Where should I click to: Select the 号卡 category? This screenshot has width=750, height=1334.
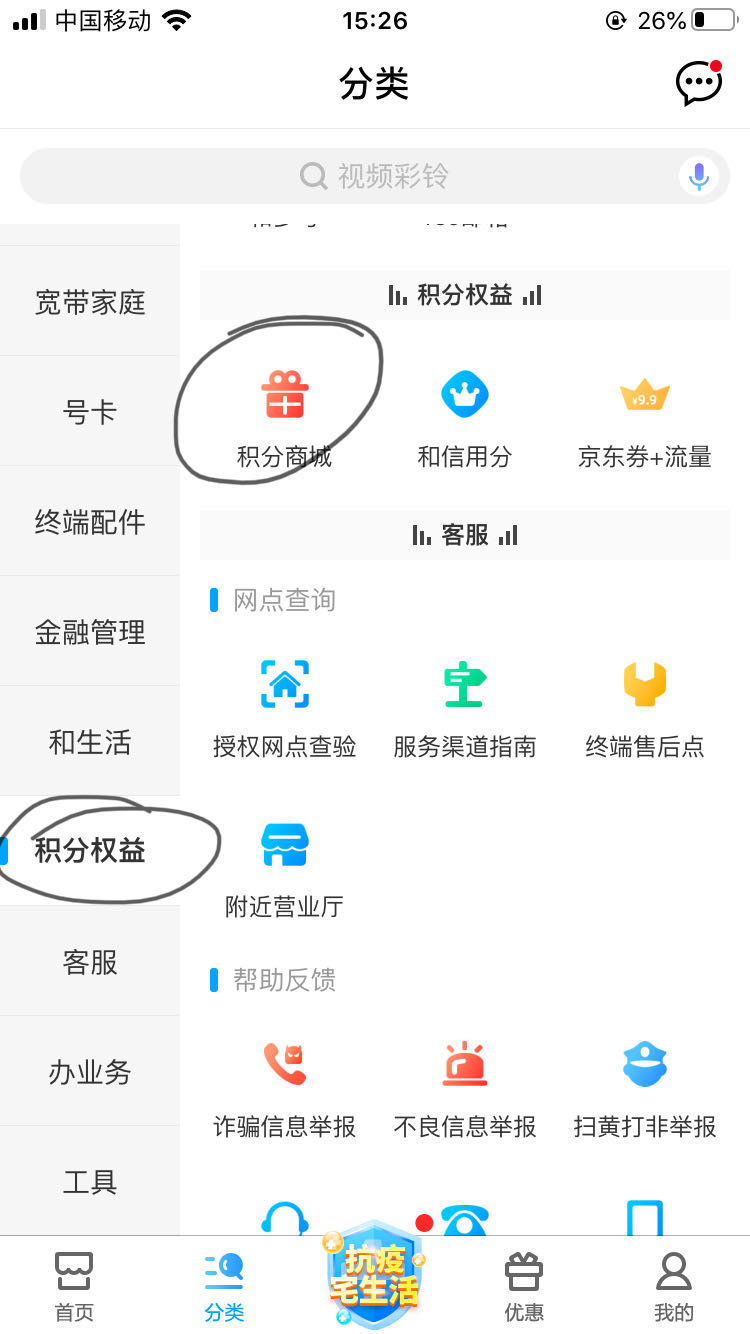tap(90, 411)
